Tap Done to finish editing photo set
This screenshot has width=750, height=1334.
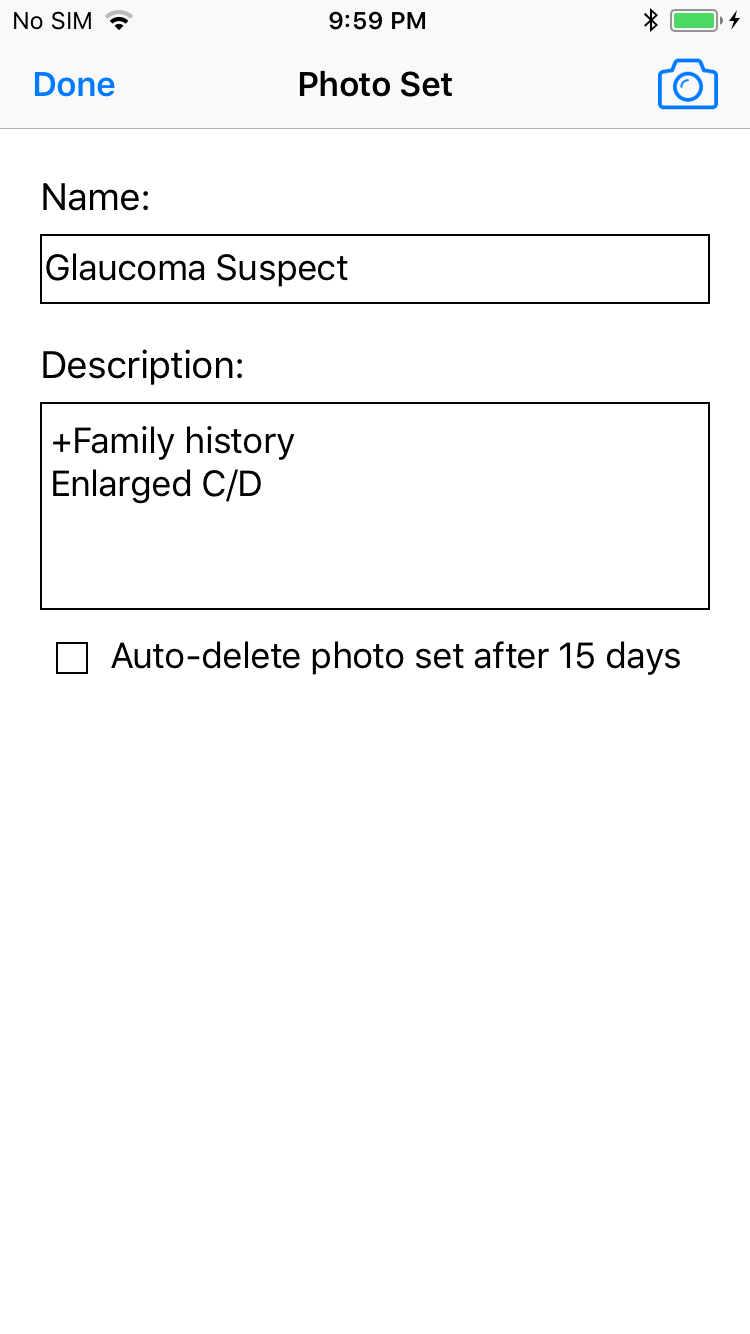(74, 85)
